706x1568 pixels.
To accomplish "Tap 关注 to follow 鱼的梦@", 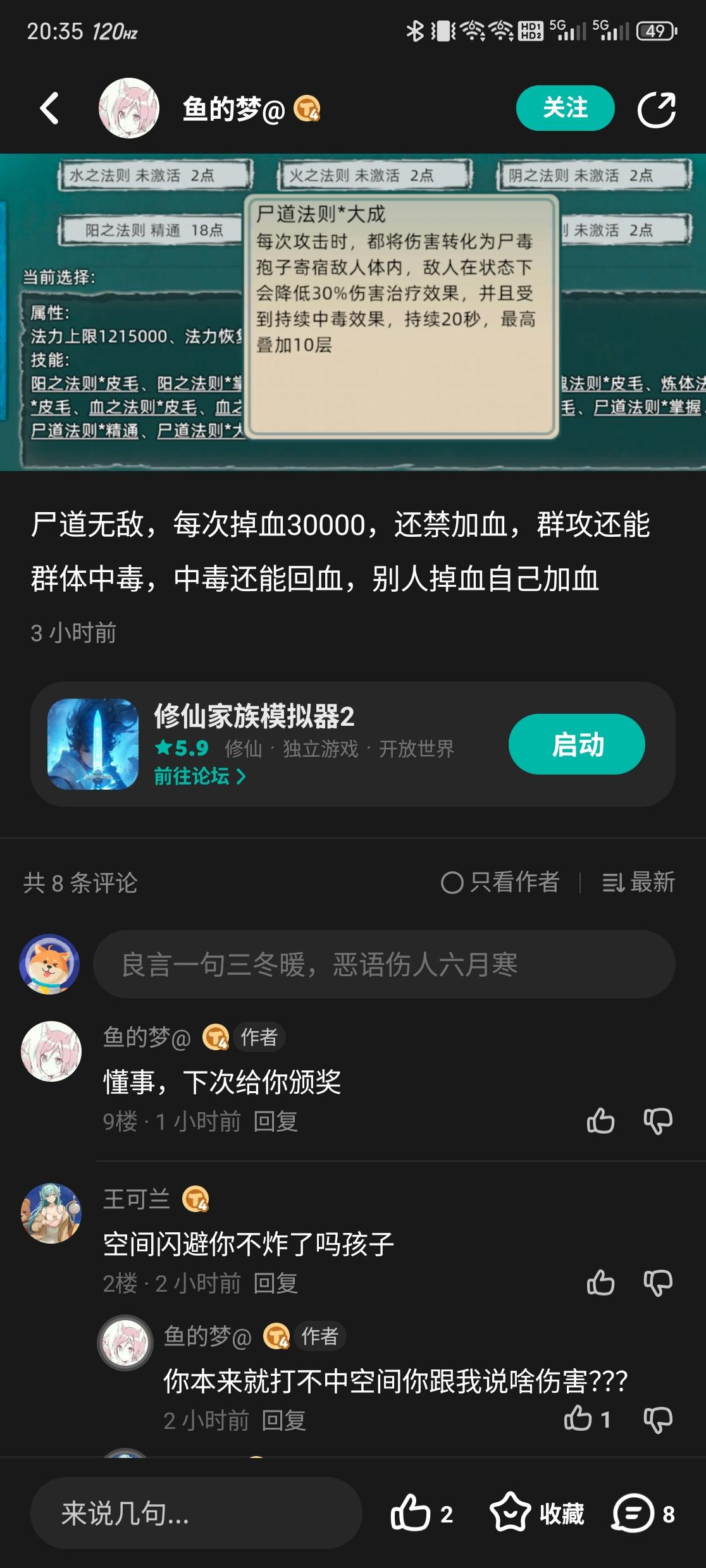I will 566,108.
